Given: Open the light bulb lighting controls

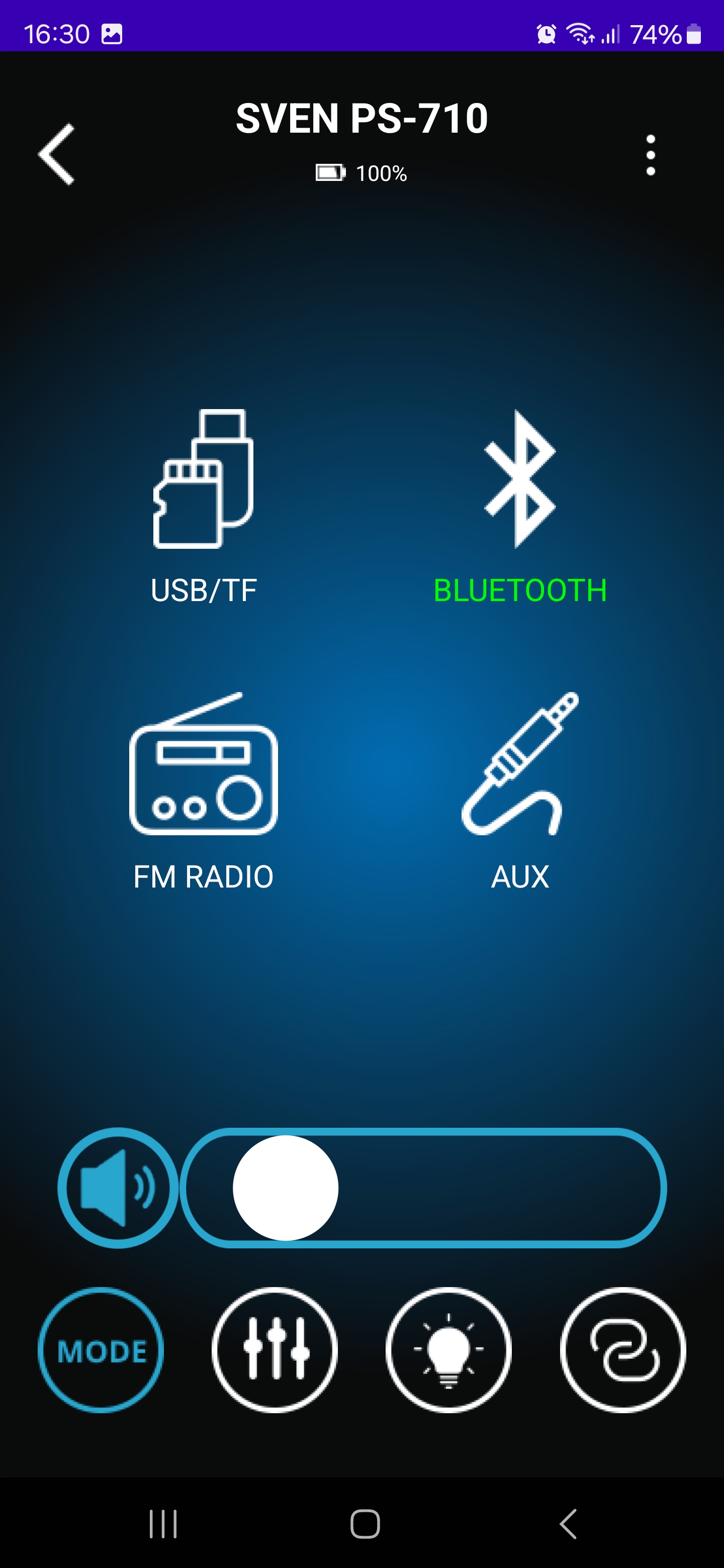Looking at the screenshot, I should (449, 1349).
